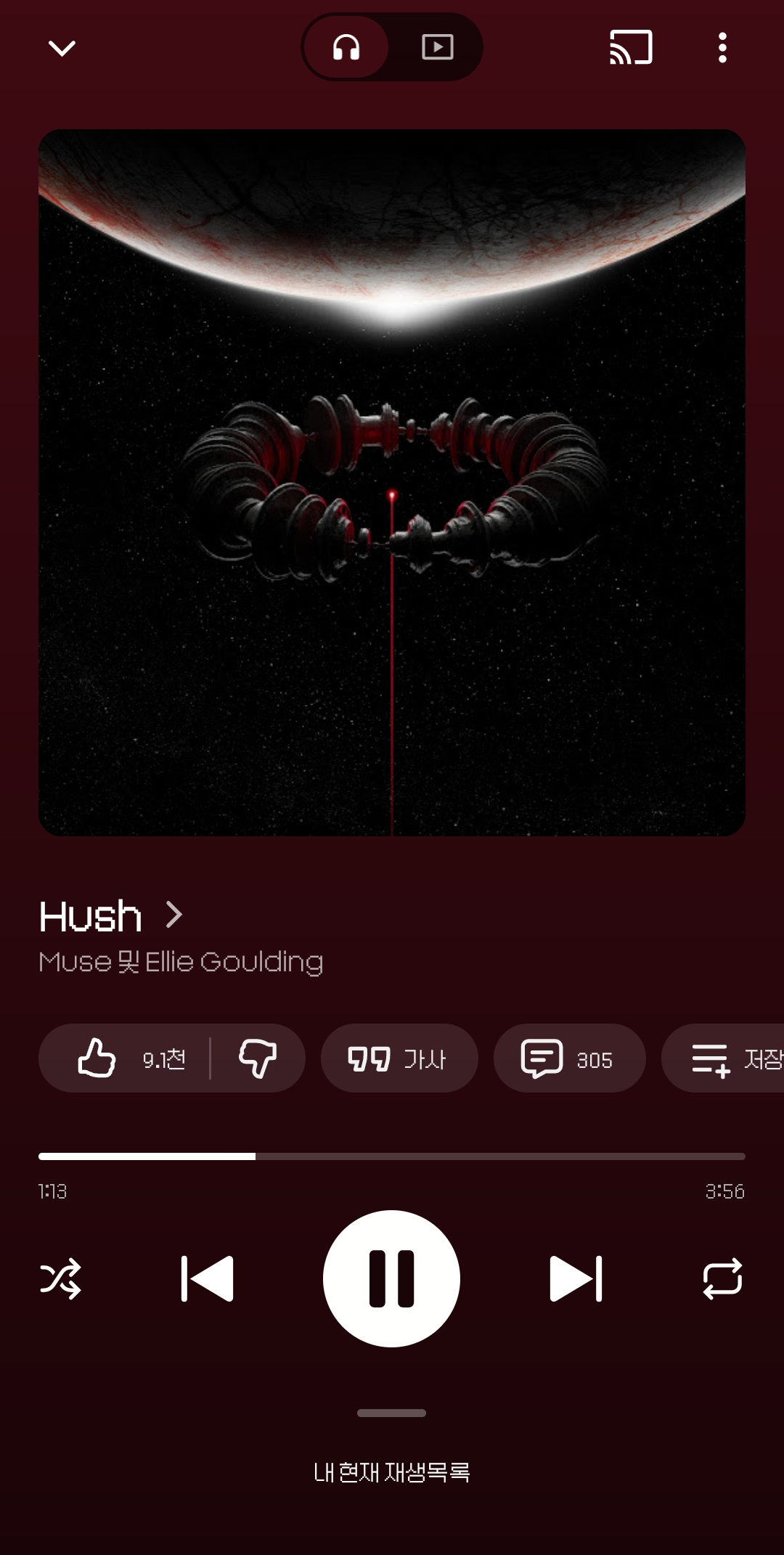Toggle repeat mode
This screenshot has width=784, height=1555.
coord(722,1278)
